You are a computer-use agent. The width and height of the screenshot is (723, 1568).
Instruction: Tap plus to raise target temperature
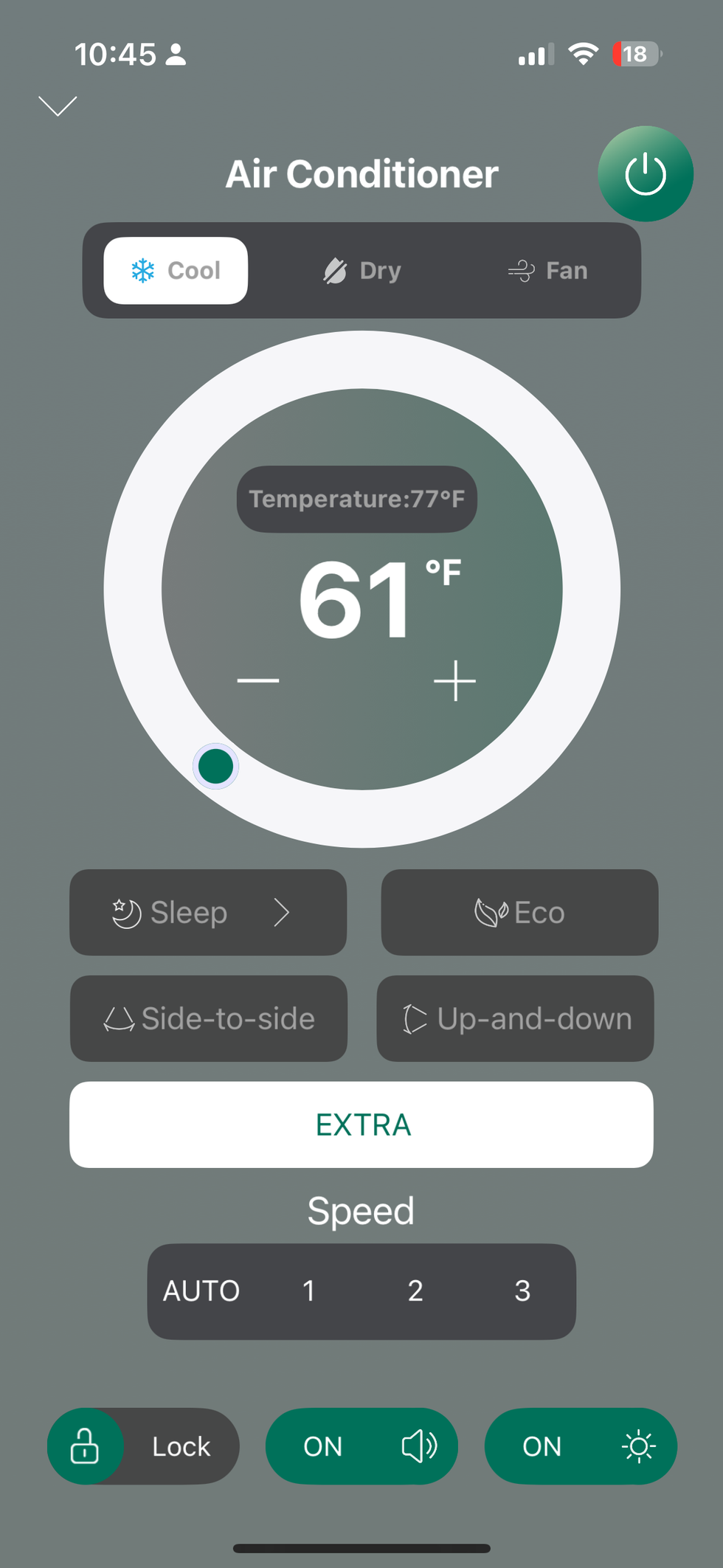coord(455,682)
